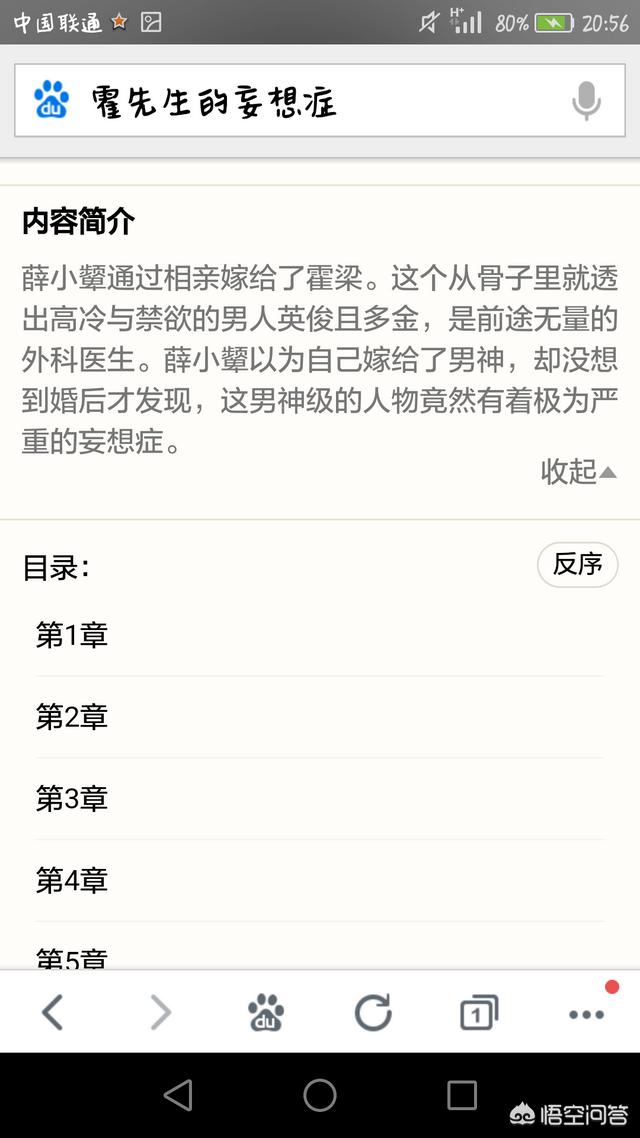Tap the search box showing 霍先生的妄想症
Viewport: 640px width, 1138px height.
pos(300,101)
